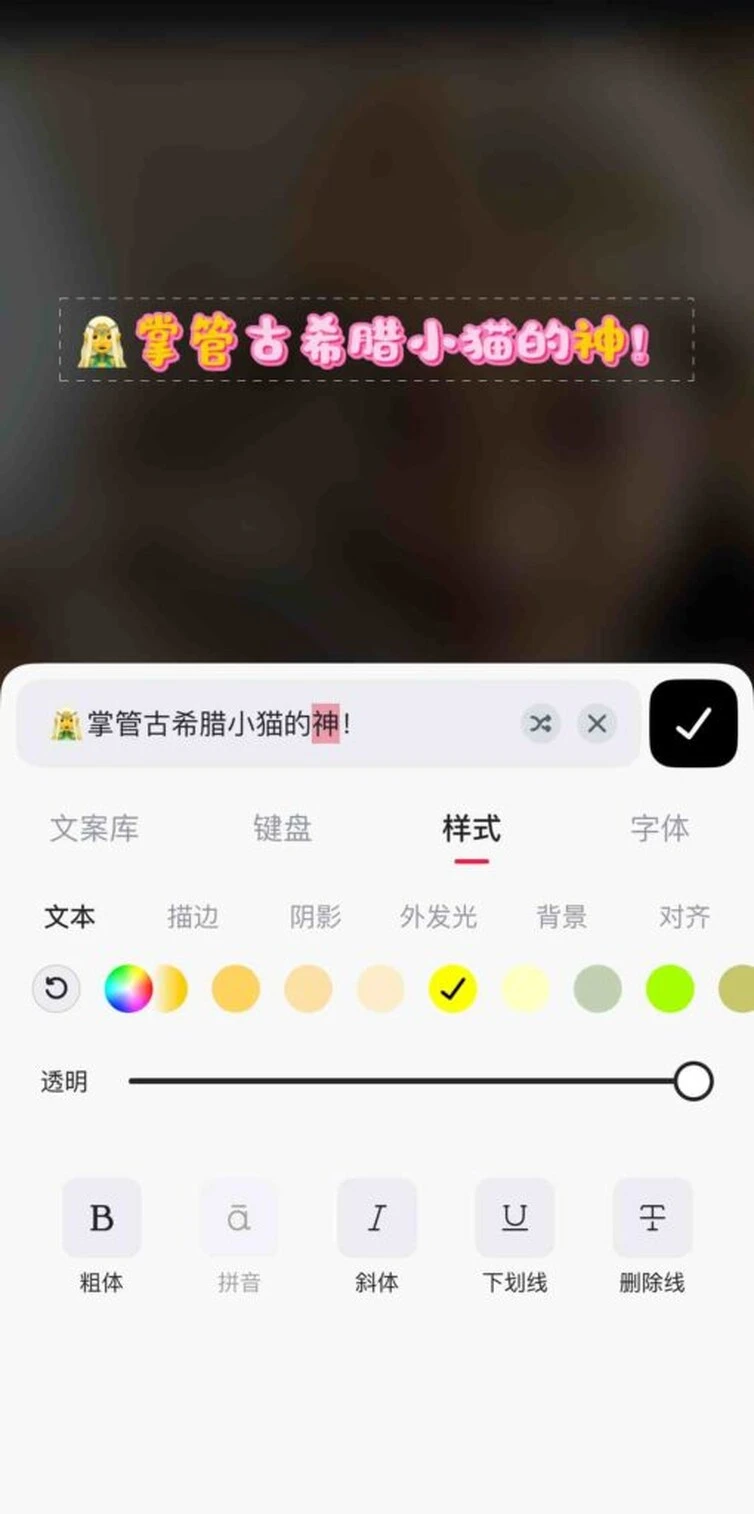
Task: Clear the text input field
Action: [x=597, y=723]
